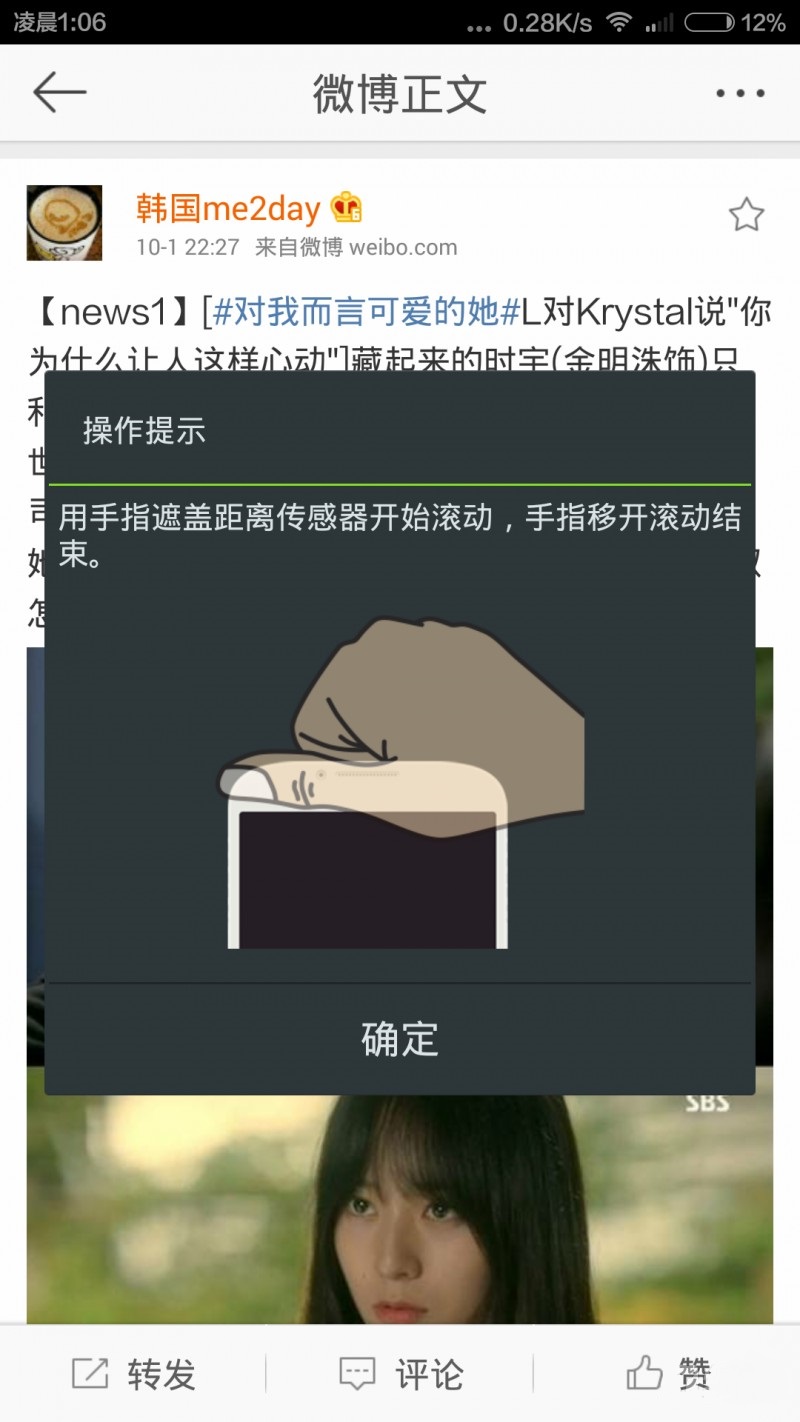Open 韩国me2day profile name
Viewport: 800px width, 1422px height.
228,209
